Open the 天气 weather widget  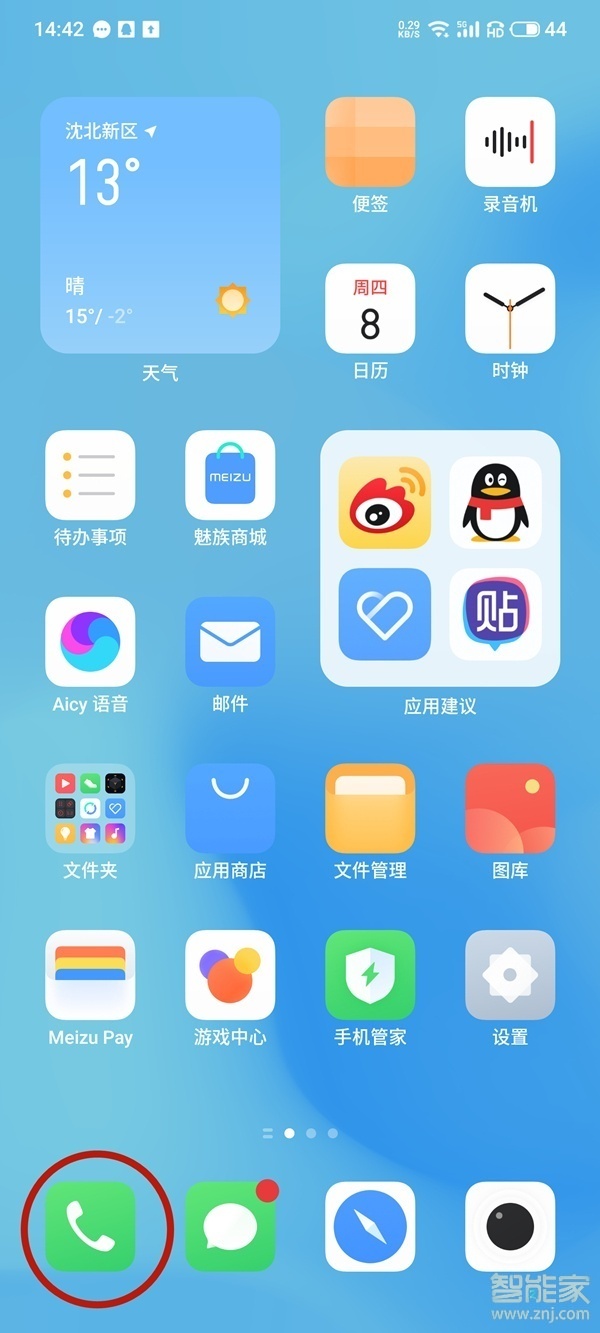160,225
